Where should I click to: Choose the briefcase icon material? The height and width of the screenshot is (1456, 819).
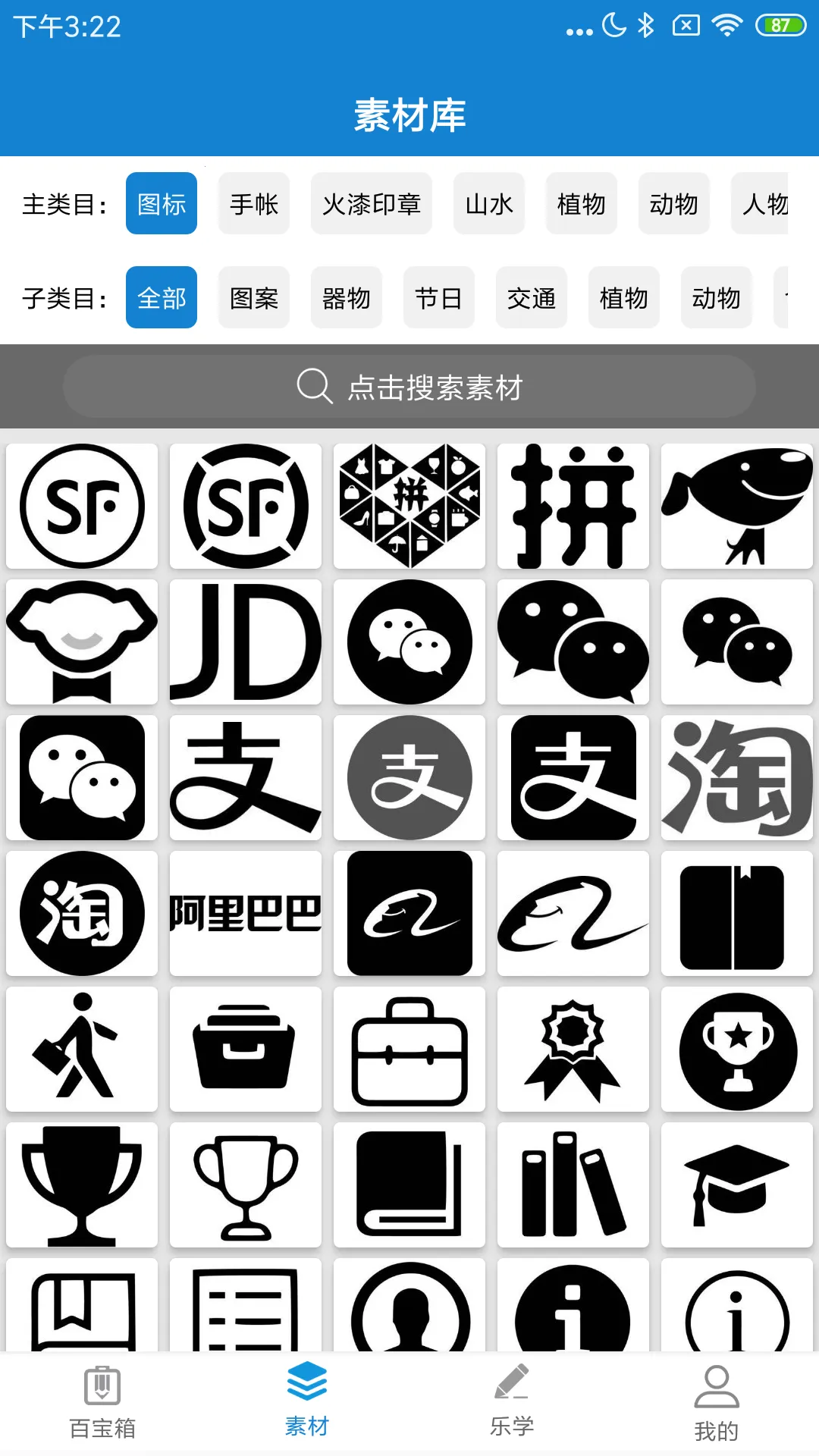point(409,1050)
